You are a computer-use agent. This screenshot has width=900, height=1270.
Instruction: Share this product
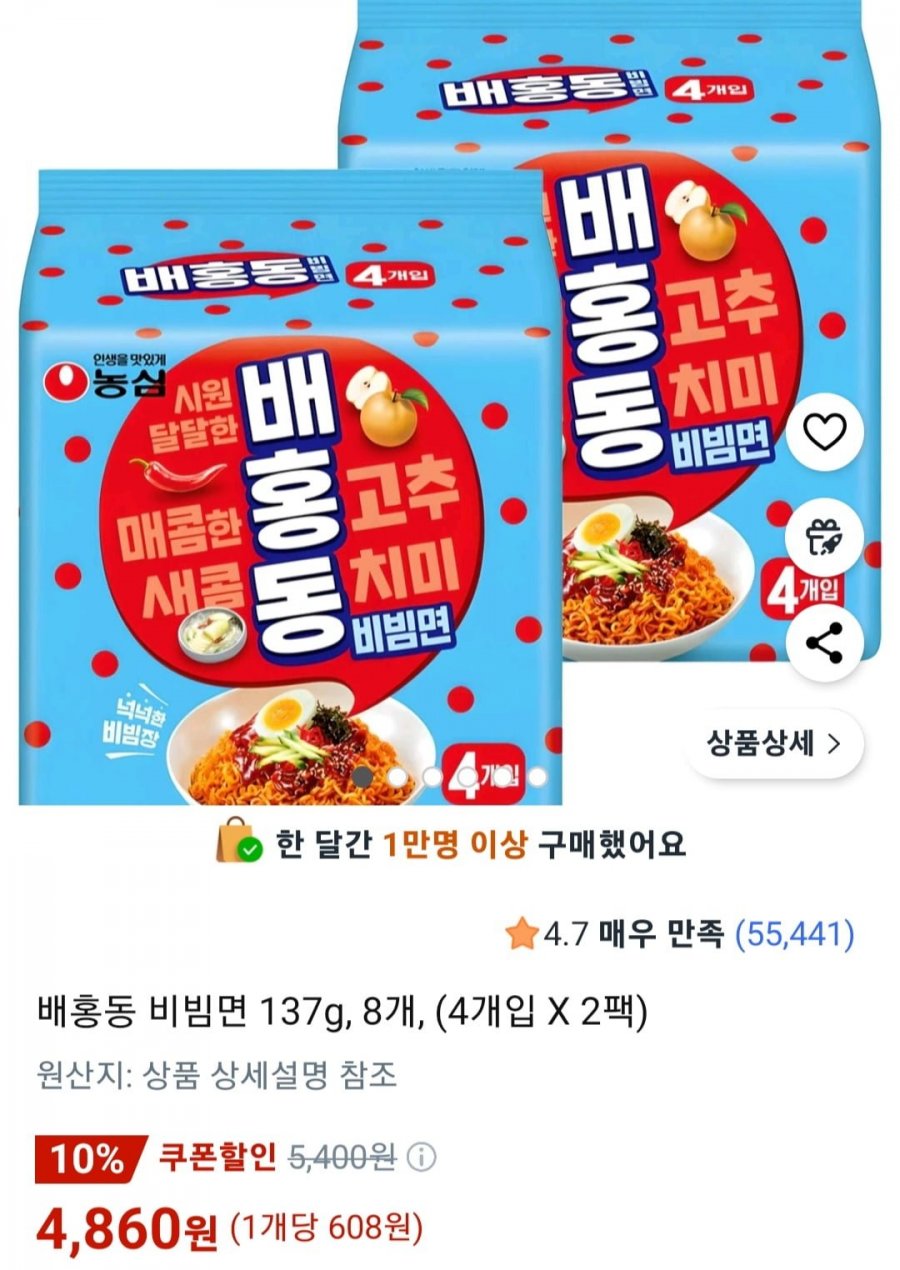pyautogui.click(x=824, y=643)
